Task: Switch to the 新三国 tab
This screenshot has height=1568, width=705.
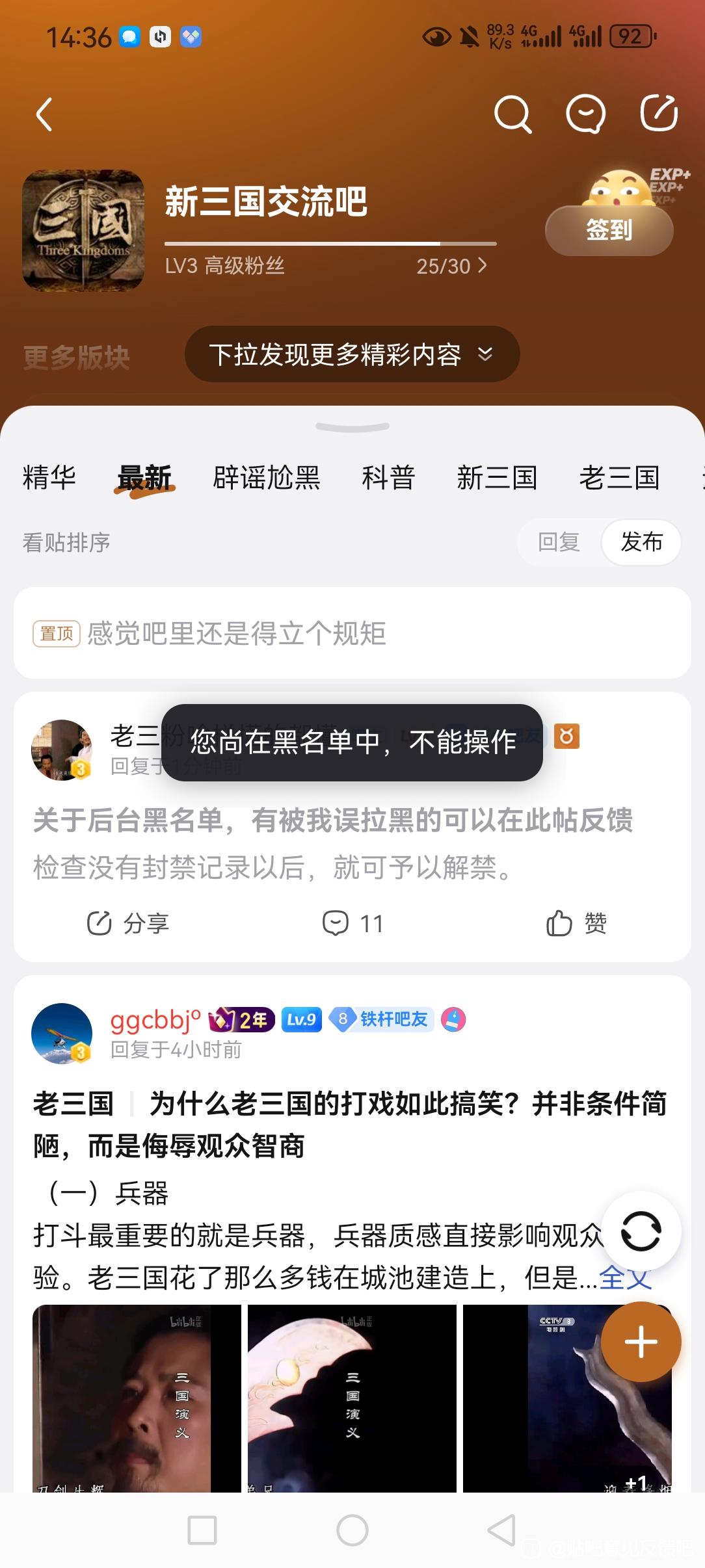Action: pos(497,478)
